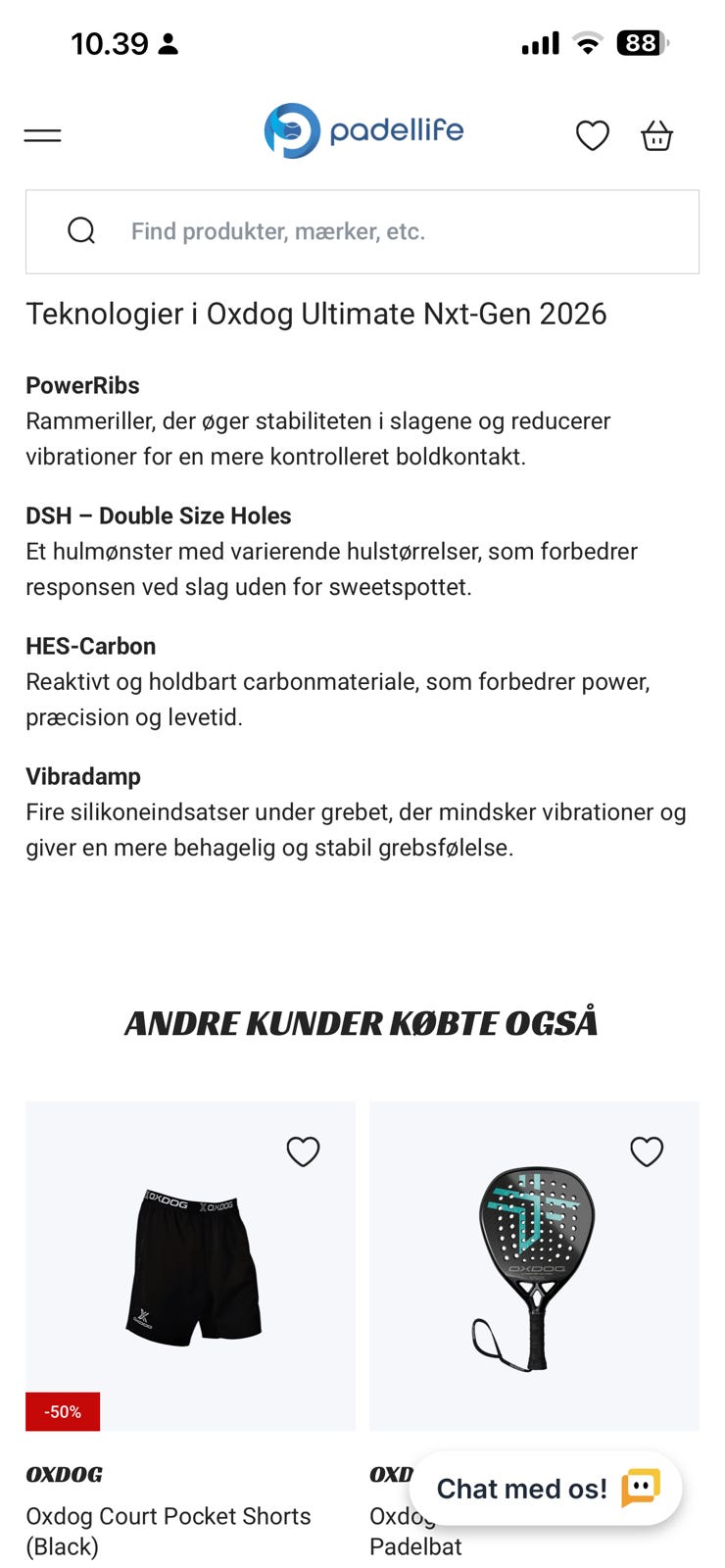The width and height of the screenshot is (725, 1568).
Task: Open the wishlist heart in the header
Action: [x=594, y=135]
